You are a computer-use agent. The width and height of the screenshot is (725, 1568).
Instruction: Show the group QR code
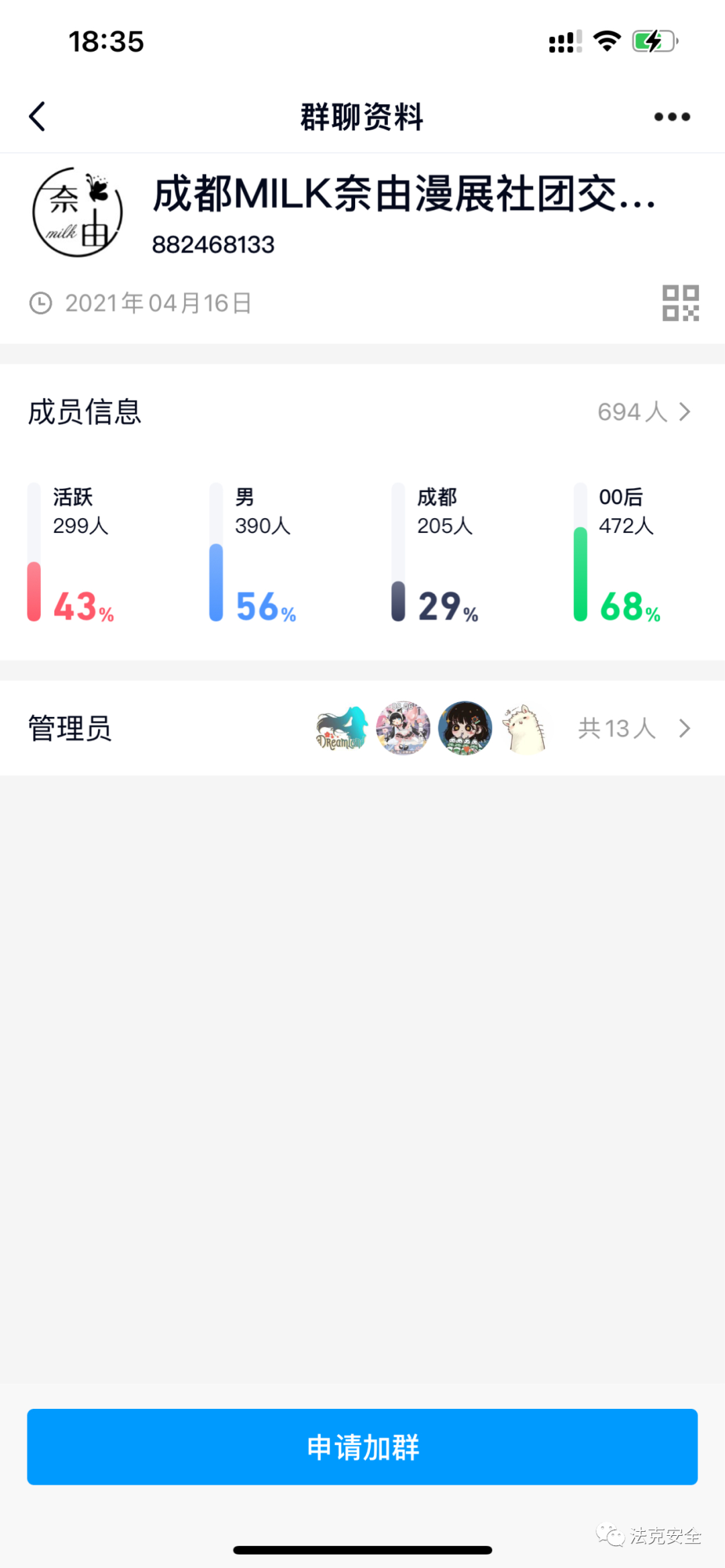680,303
